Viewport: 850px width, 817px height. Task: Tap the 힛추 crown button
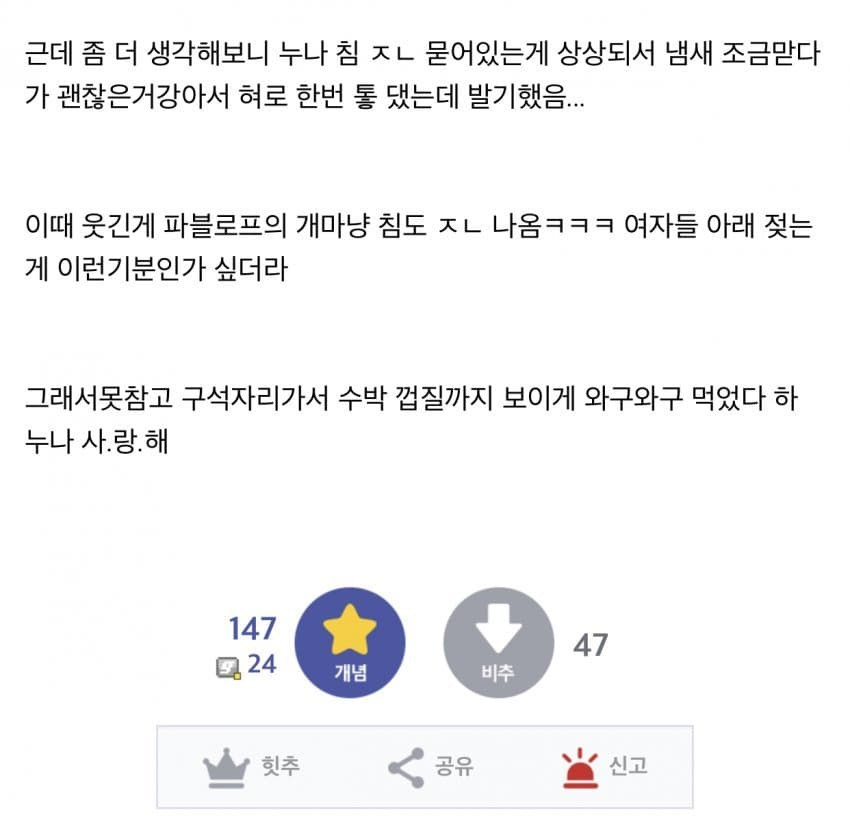(252, 767)
